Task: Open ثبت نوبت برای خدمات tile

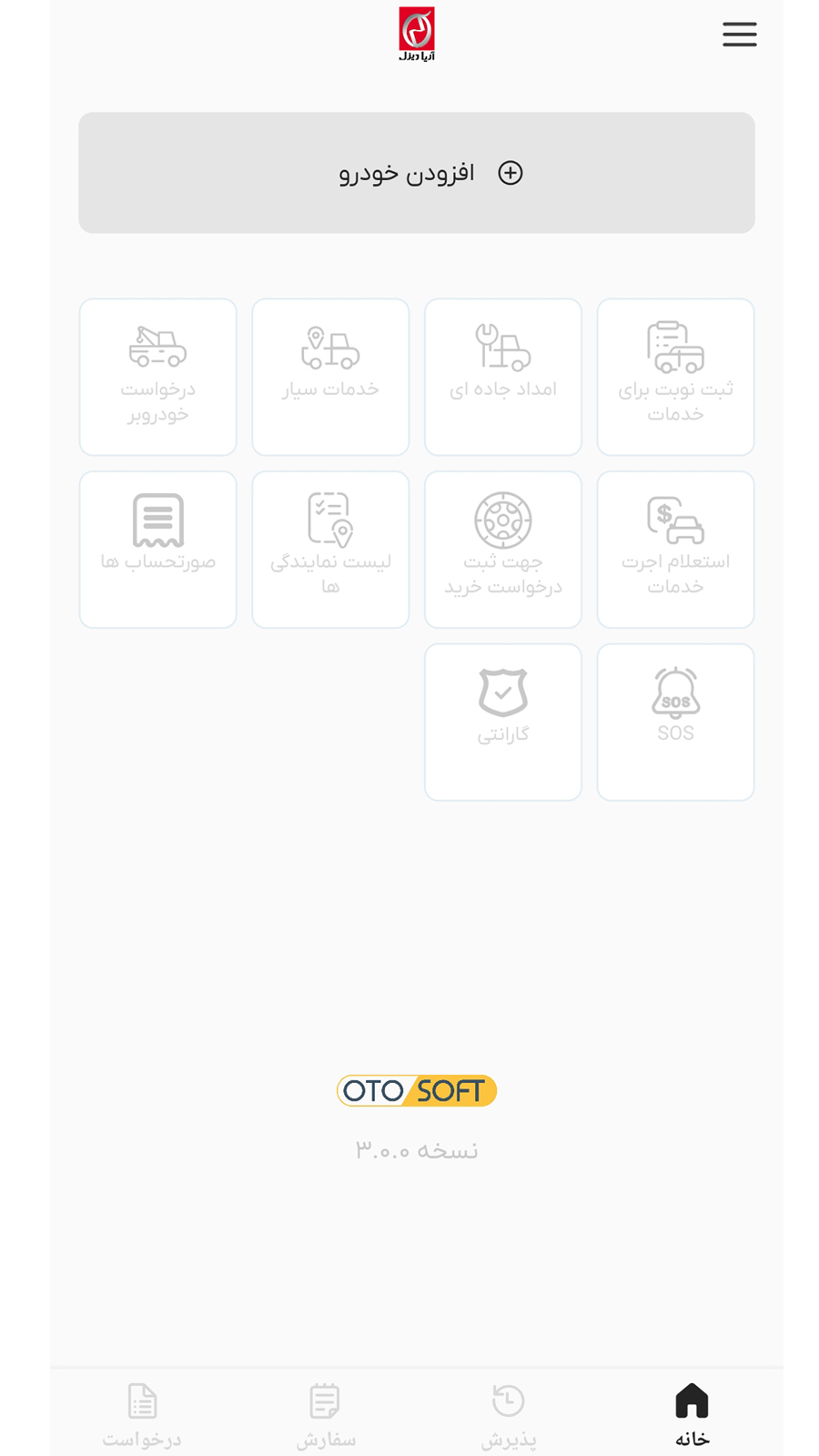Action: [675, 377]
